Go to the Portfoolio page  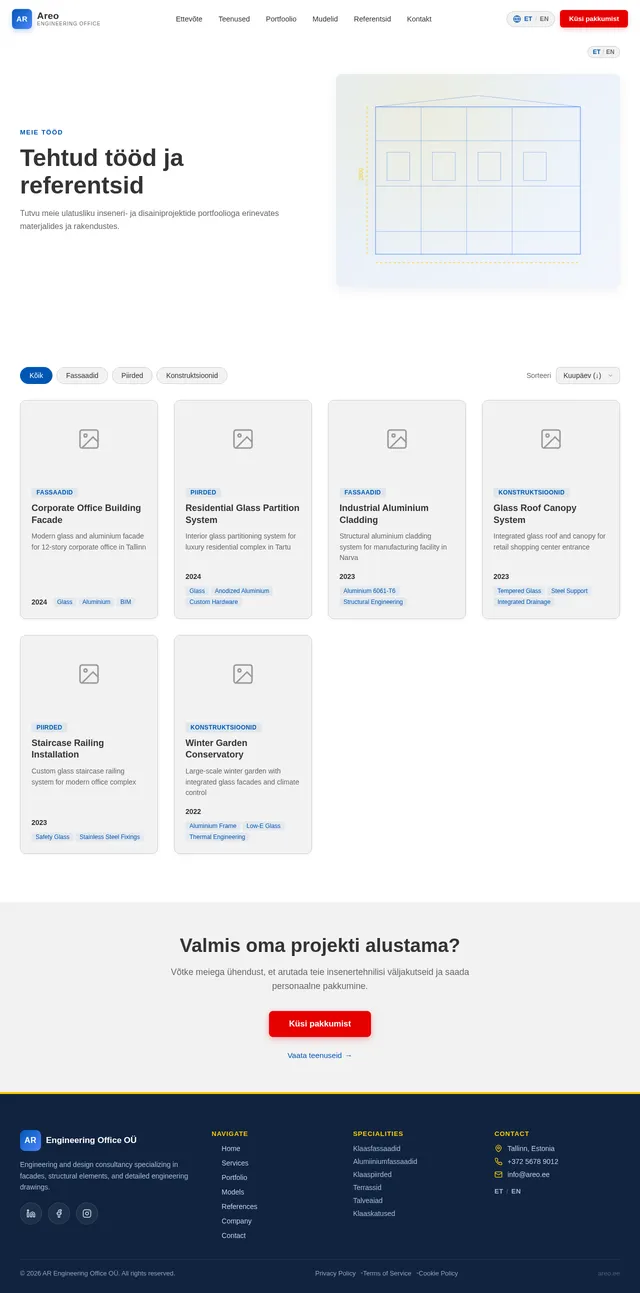click(x=281, y=19)
